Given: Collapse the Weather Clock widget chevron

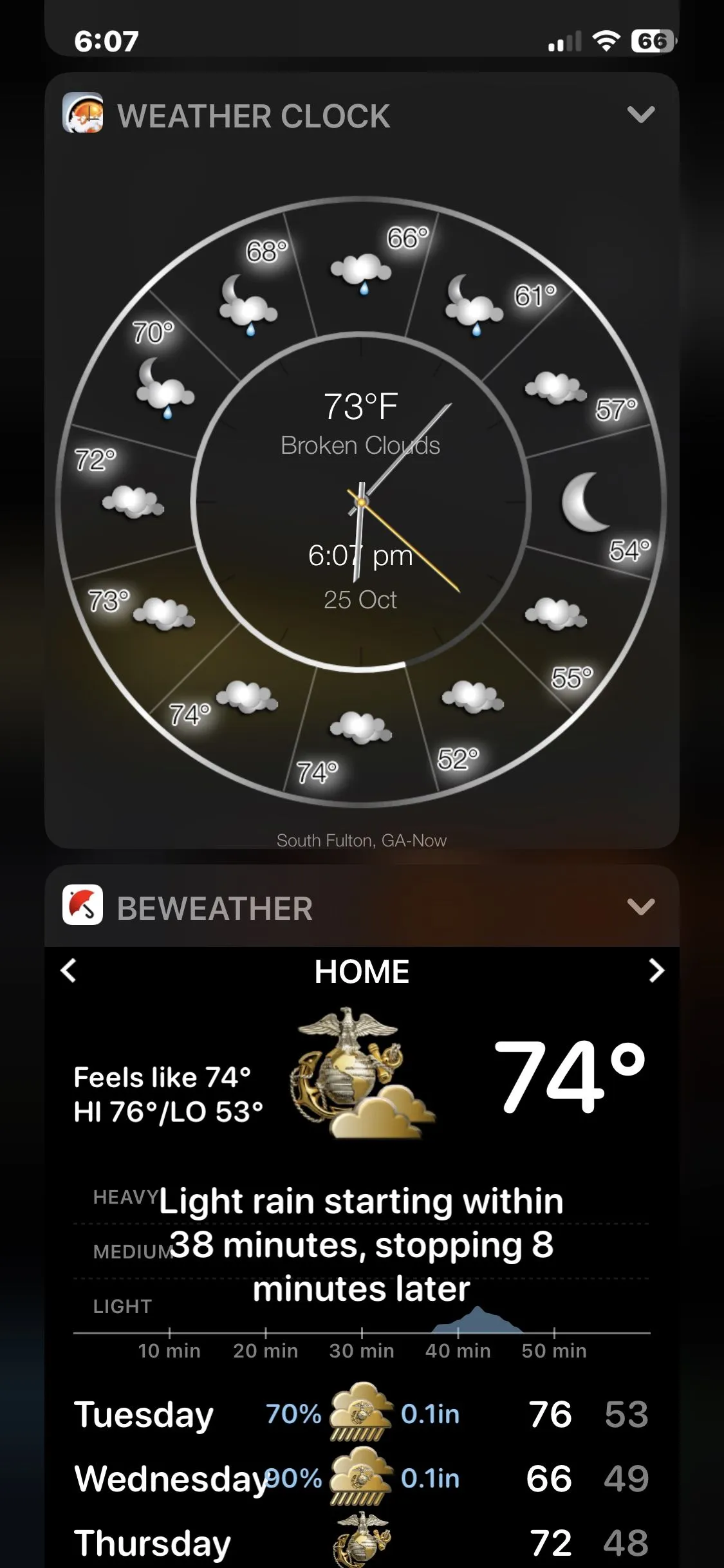Looking at the screenshot, I should coord(640,115).
